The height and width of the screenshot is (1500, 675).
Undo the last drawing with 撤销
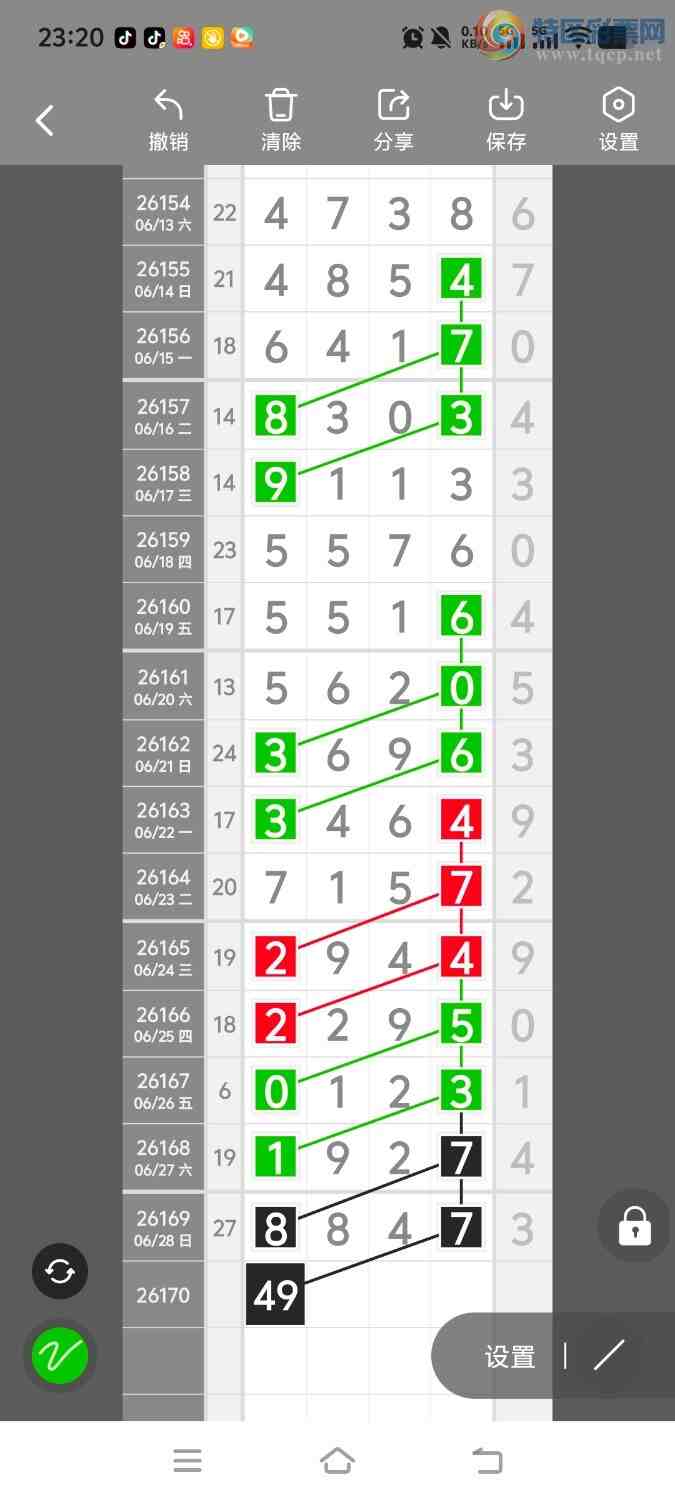(x=168, y=120)
